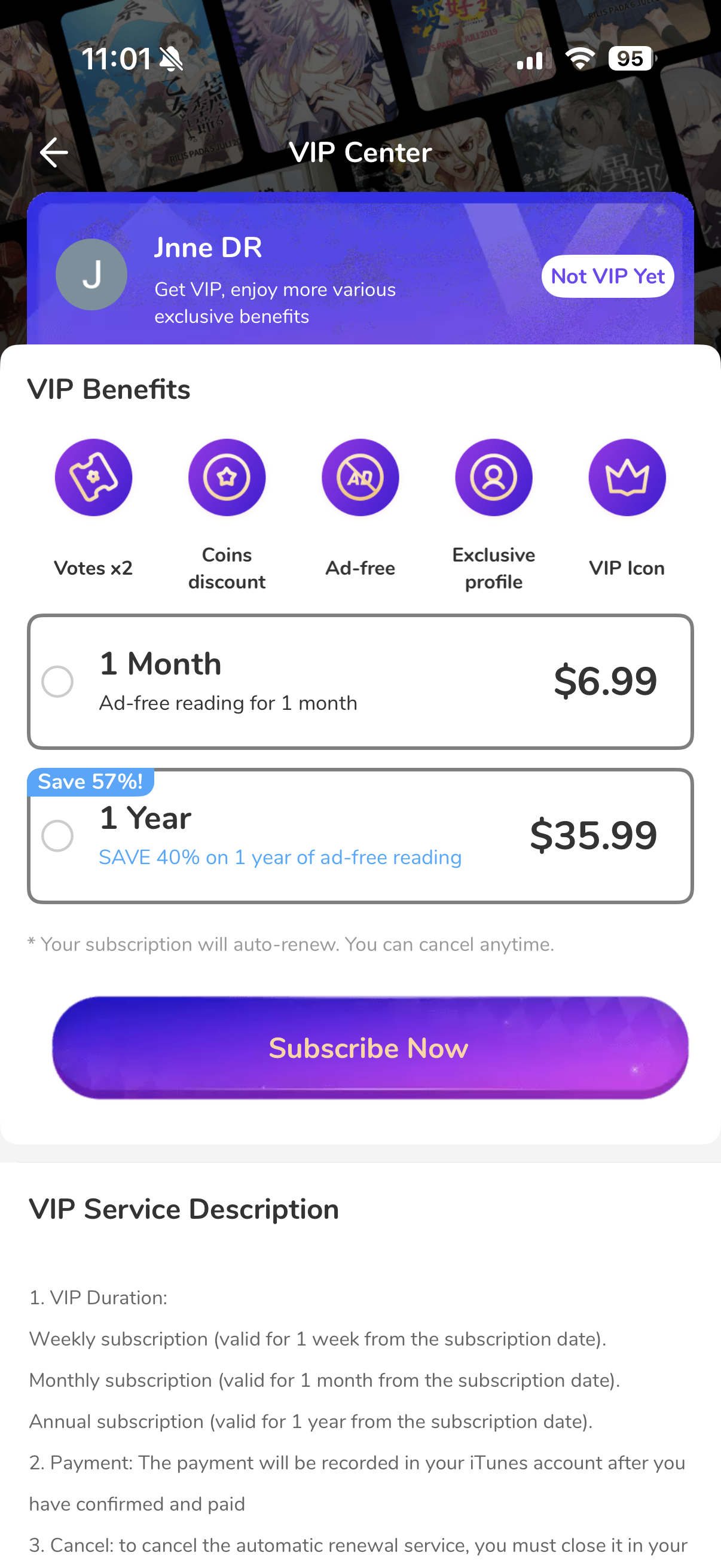This screenshot has height=1568, width=721.
Task: Tap the Subscribe Now button
Action: pos(369,1048)
